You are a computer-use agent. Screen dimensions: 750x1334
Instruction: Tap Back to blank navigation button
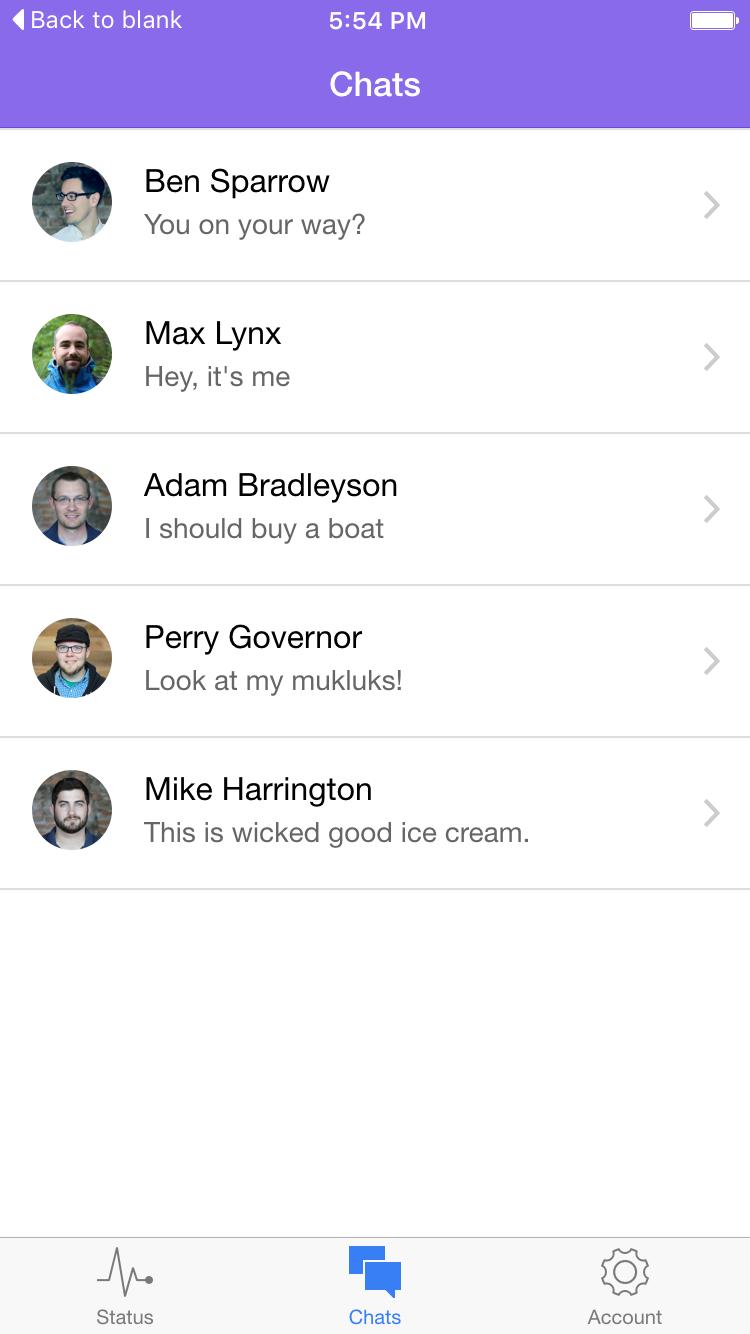95,20
